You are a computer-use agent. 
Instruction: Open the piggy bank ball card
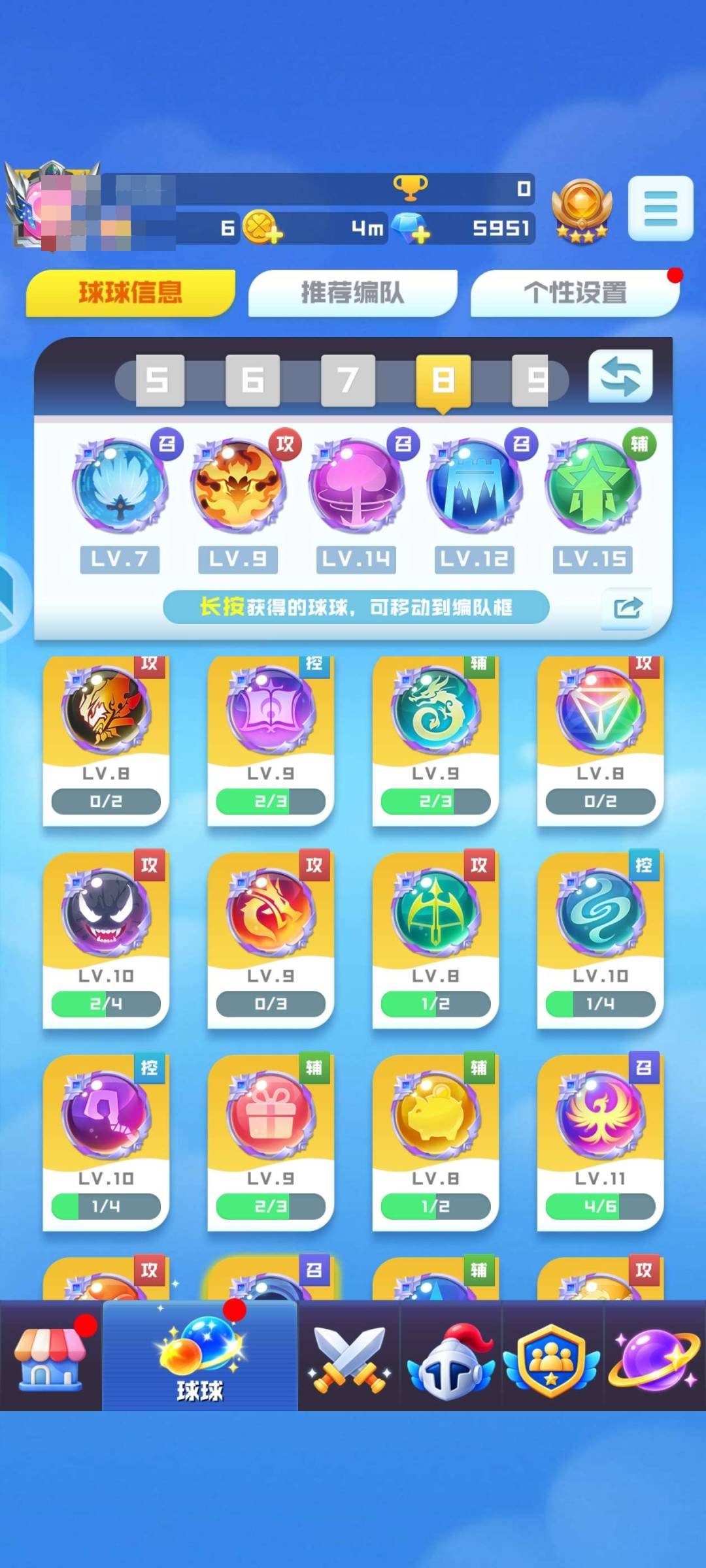(435, 1143)
